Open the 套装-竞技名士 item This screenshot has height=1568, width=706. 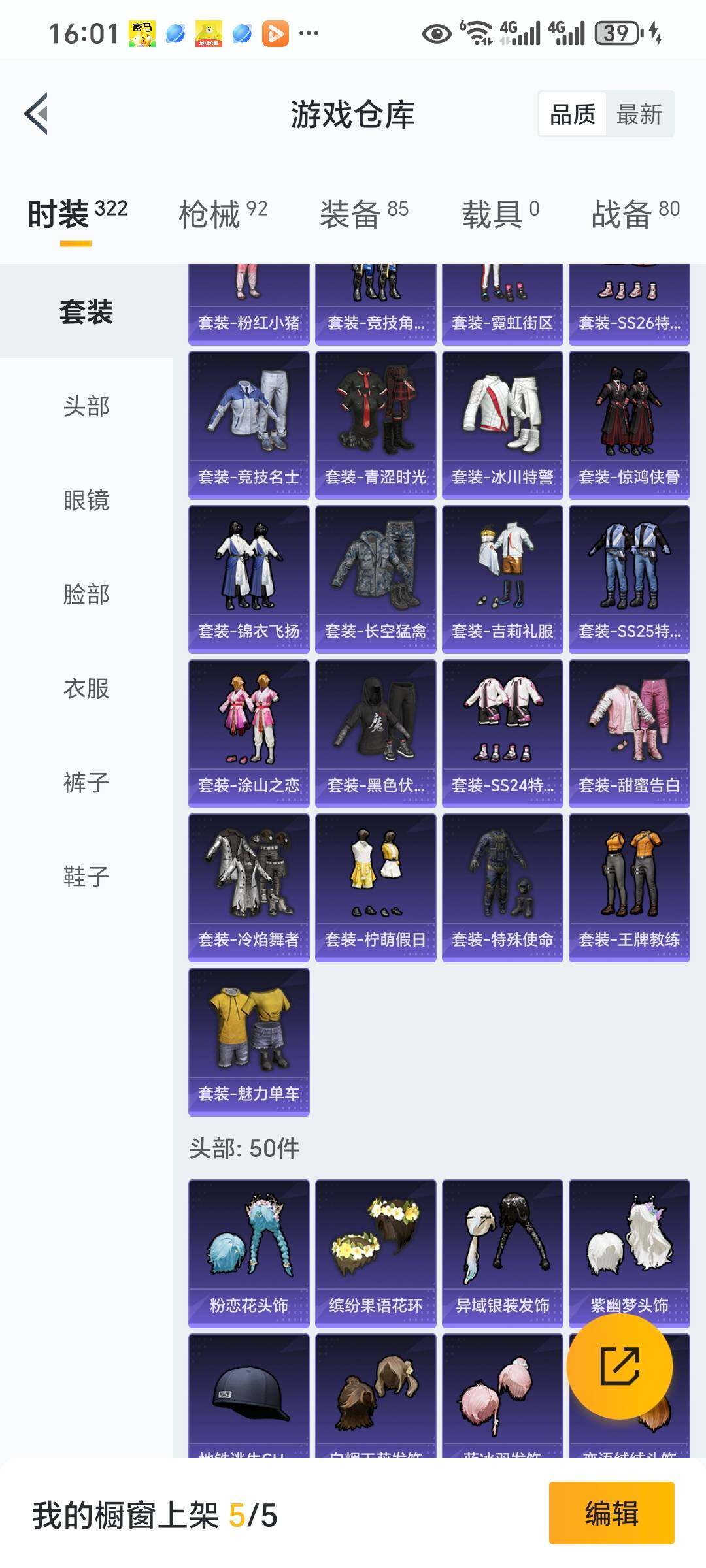coord(249,425)
